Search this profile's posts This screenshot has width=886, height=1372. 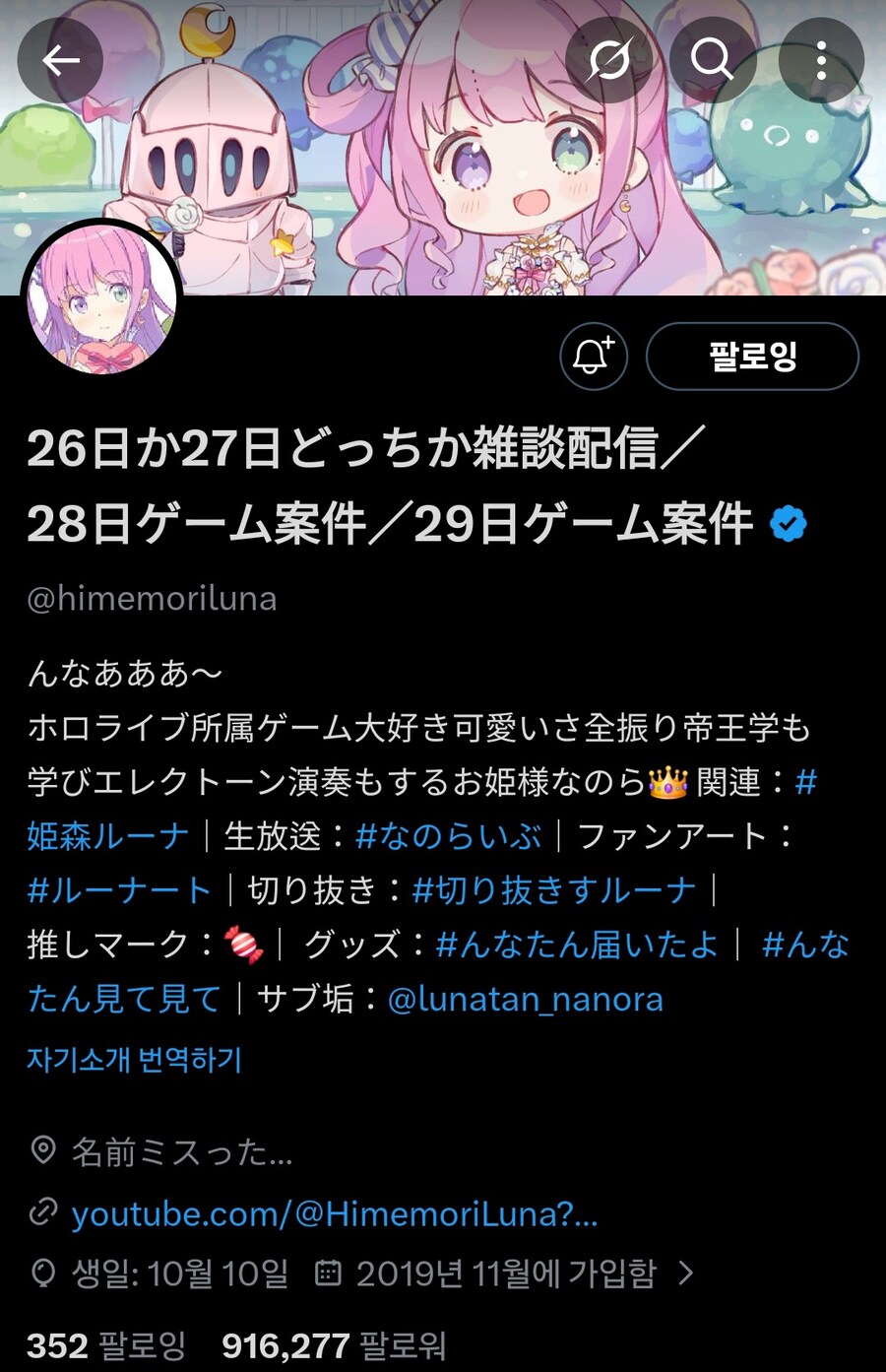coord(712,61)
